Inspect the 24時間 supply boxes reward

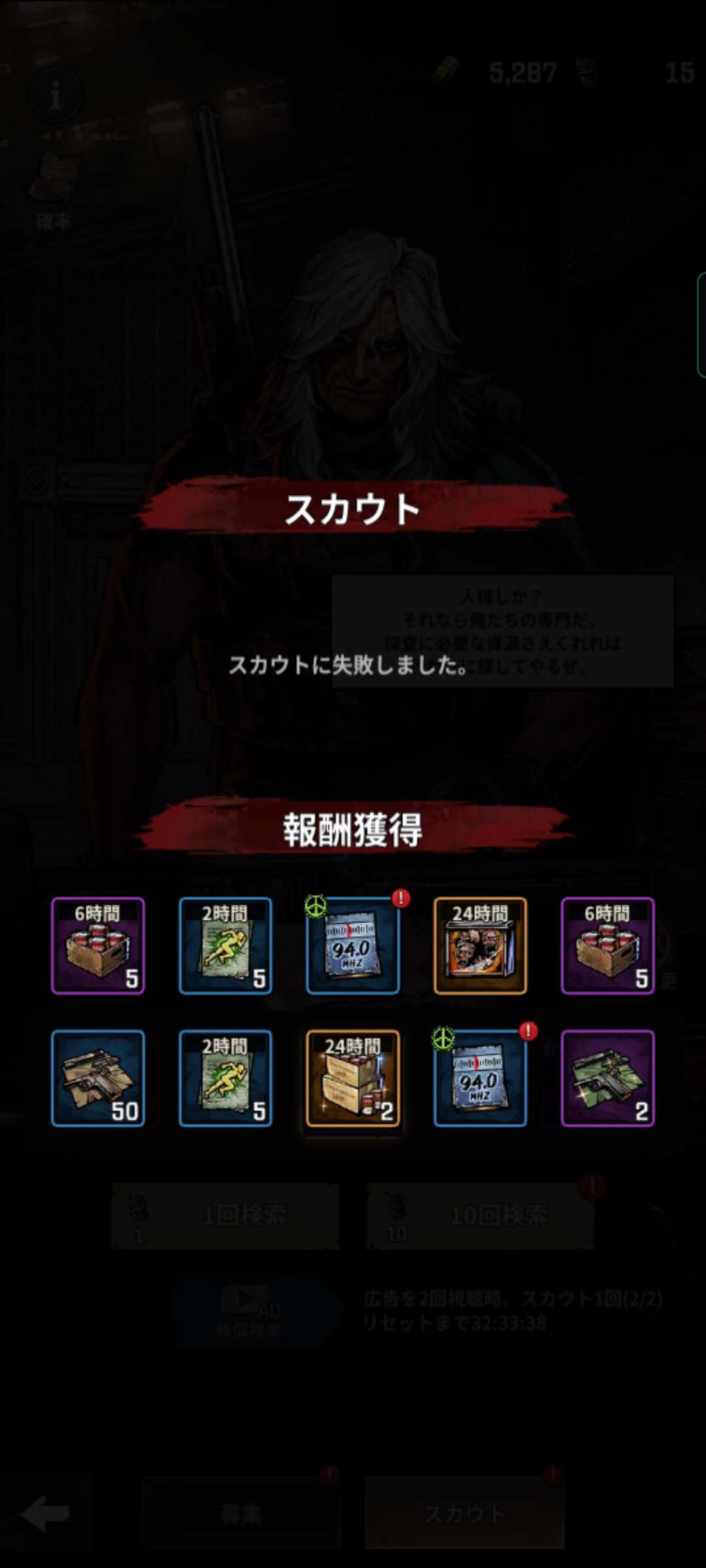pyautogui.click(x=352, y=1078)
